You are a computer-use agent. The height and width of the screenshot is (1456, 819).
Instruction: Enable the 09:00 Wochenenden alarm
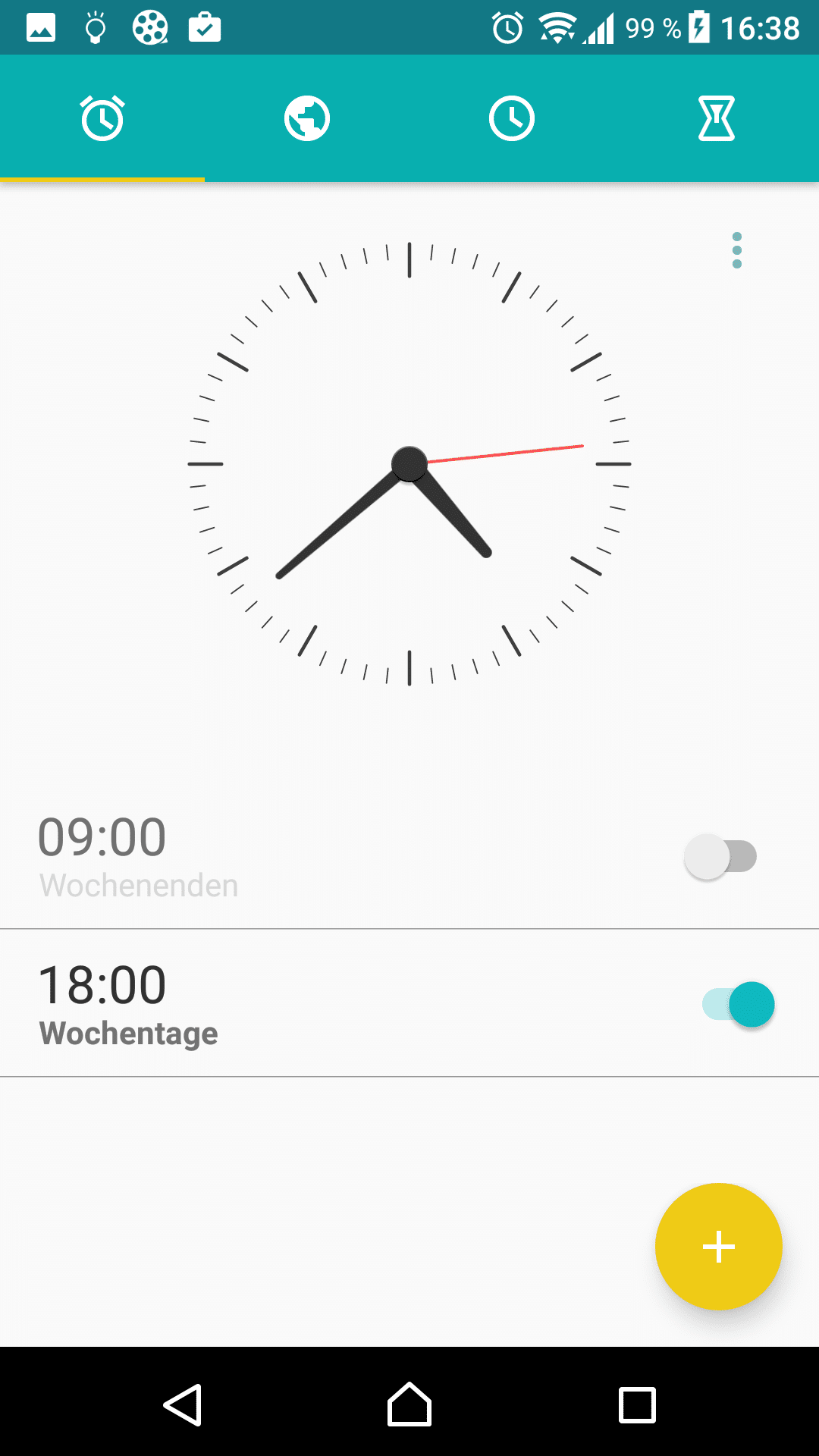coord(720,857)
